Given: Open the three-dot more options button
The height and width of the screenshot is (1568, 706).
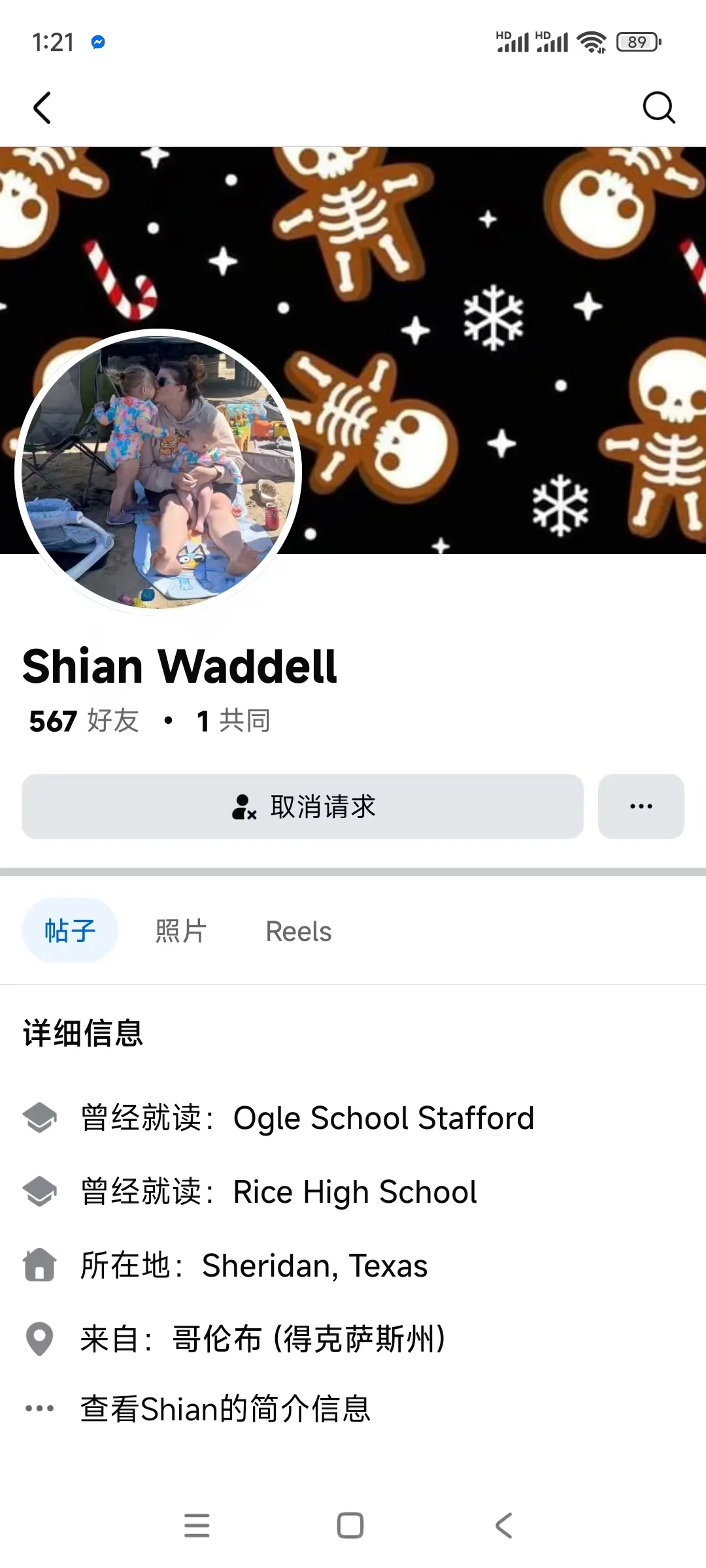Looking at the screenshot, I should tap(641, 807).
